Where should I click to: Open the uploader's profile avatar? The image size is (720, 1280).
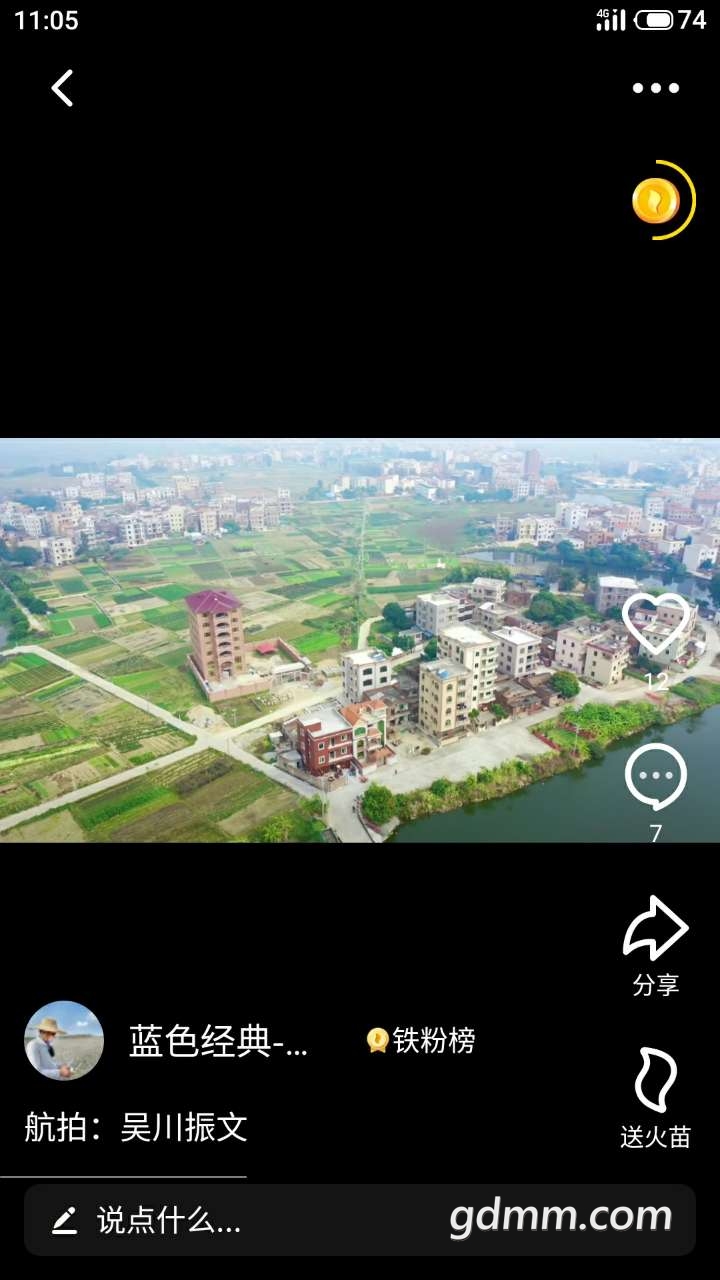(64, 1041)
